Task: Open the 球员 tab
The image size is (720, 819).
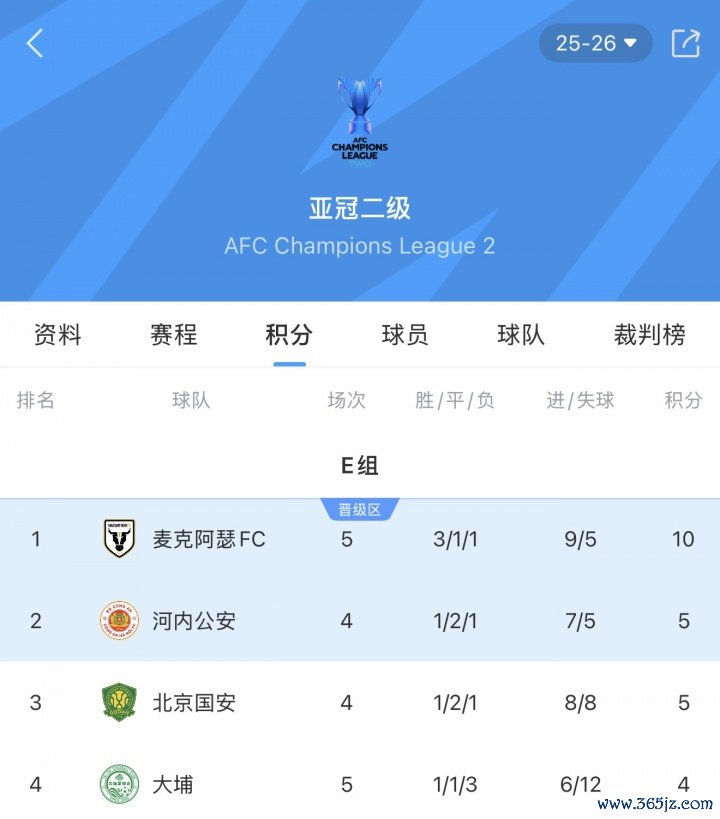Action: (405, 335)
